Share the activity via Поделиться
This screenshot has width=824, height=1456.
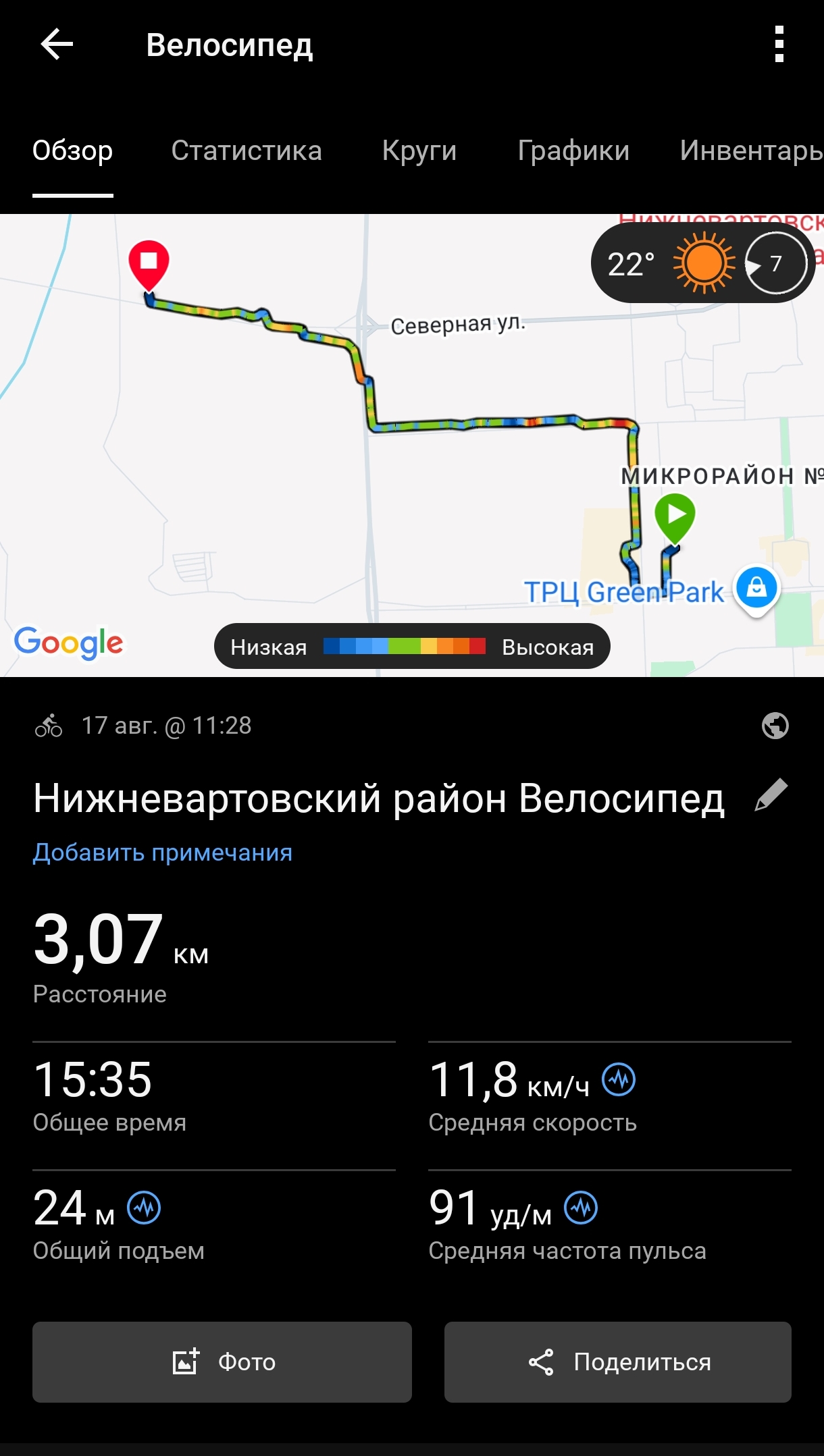(618, 1361)
